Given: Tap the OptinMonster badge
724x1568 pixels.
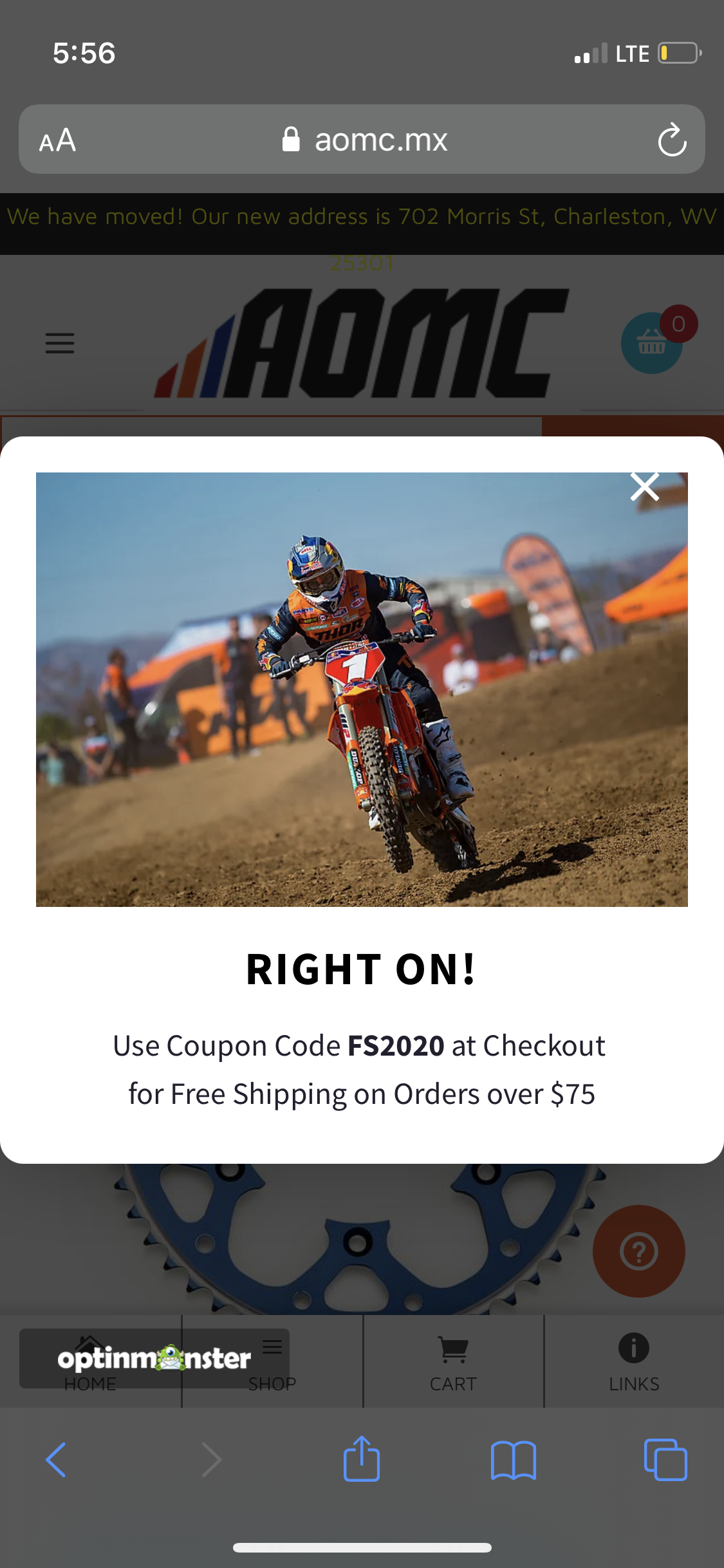Looking at the screenshot, I should (154, 1358).
